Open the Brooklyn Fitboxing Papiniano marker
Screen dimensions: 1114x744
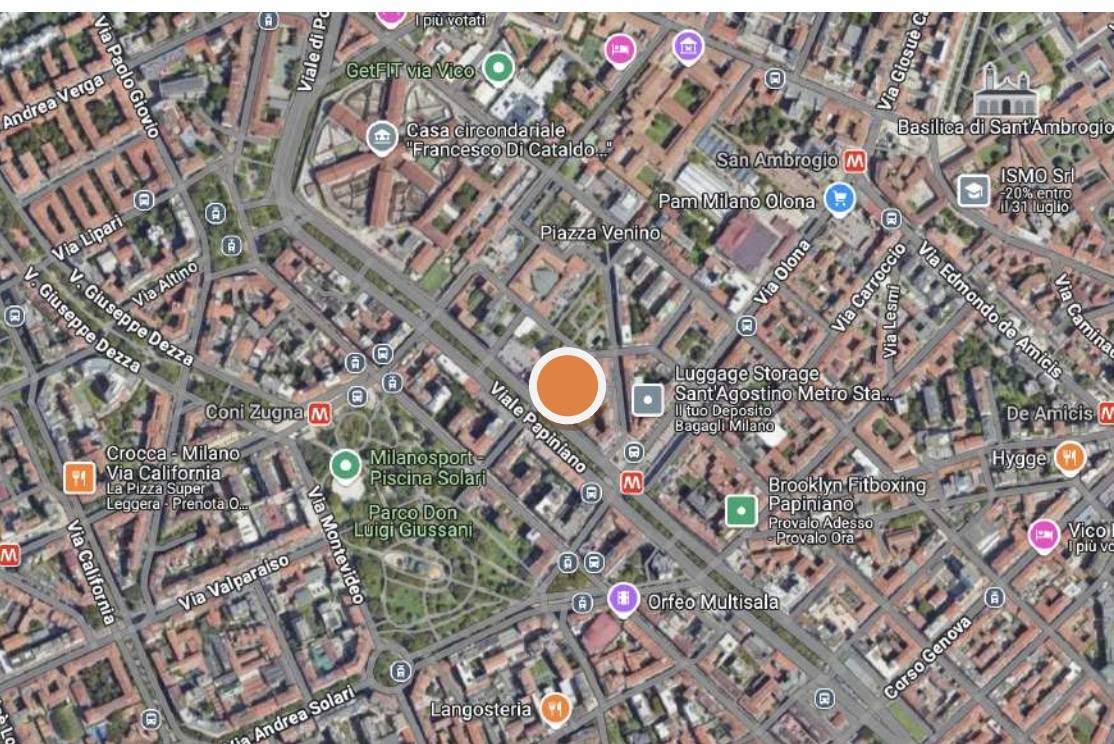[741, 511]
